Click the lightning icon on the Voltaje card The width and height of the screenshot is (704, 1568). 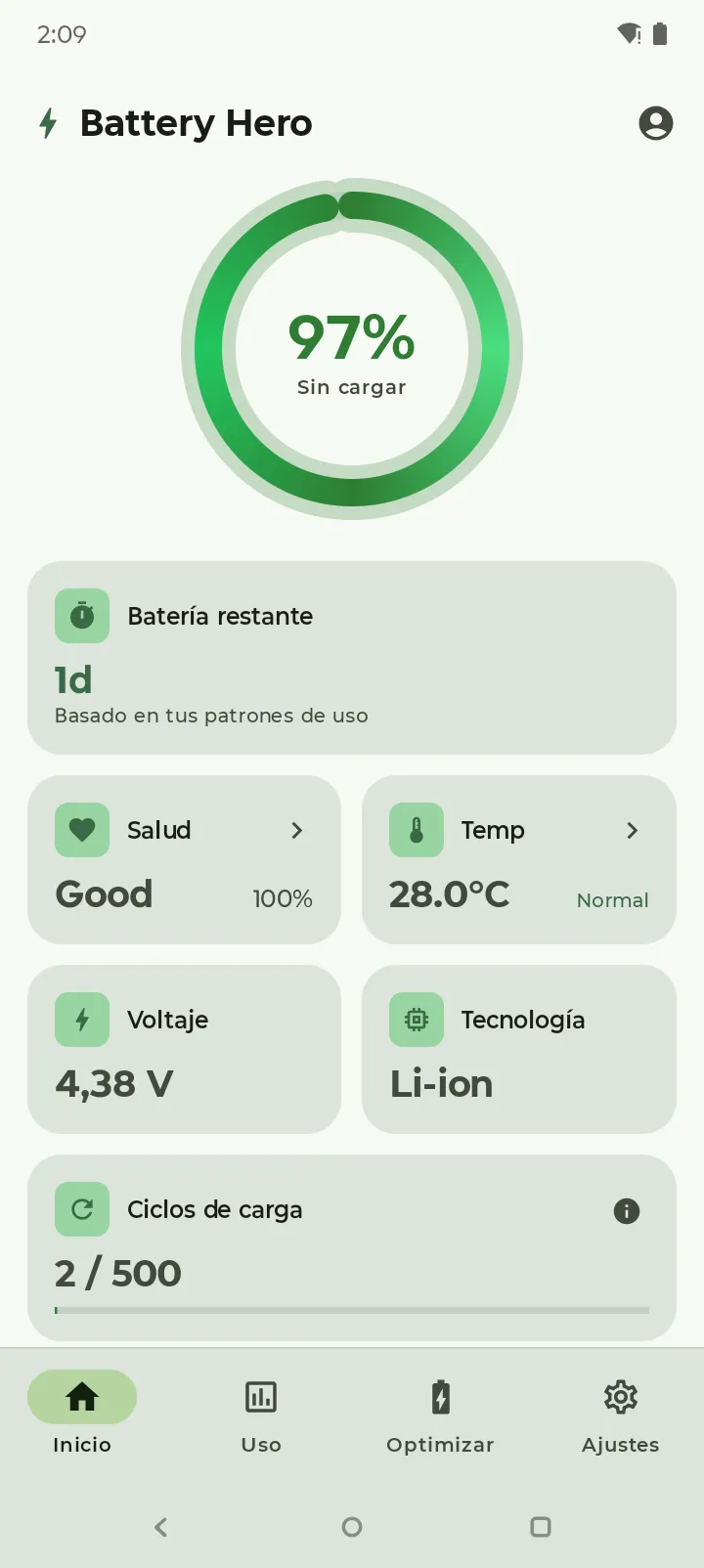pos(82,1019)
